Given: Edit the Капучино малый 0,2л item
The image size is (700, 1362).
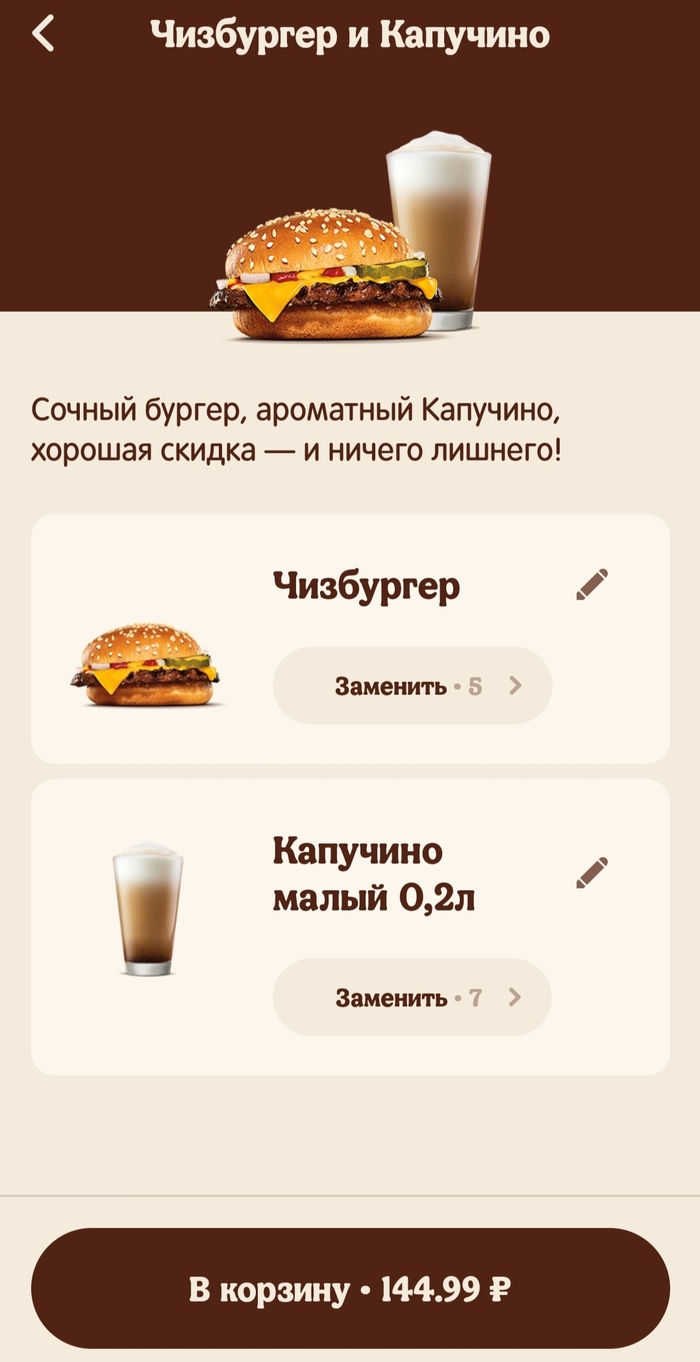Looking at the screenshot, I should pos(592,872).
